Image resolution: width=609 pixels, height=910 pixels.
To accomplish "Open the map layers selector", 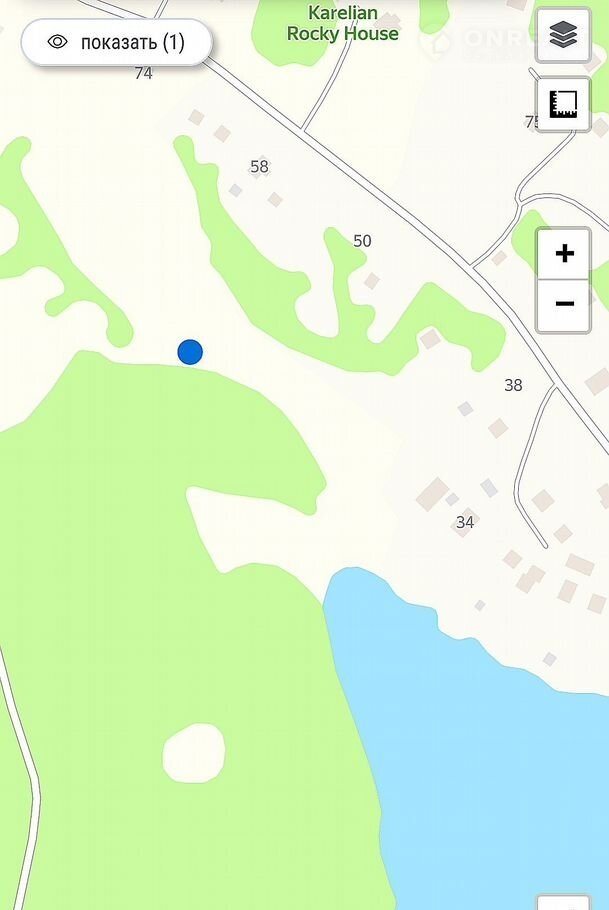I will (563, 36).
